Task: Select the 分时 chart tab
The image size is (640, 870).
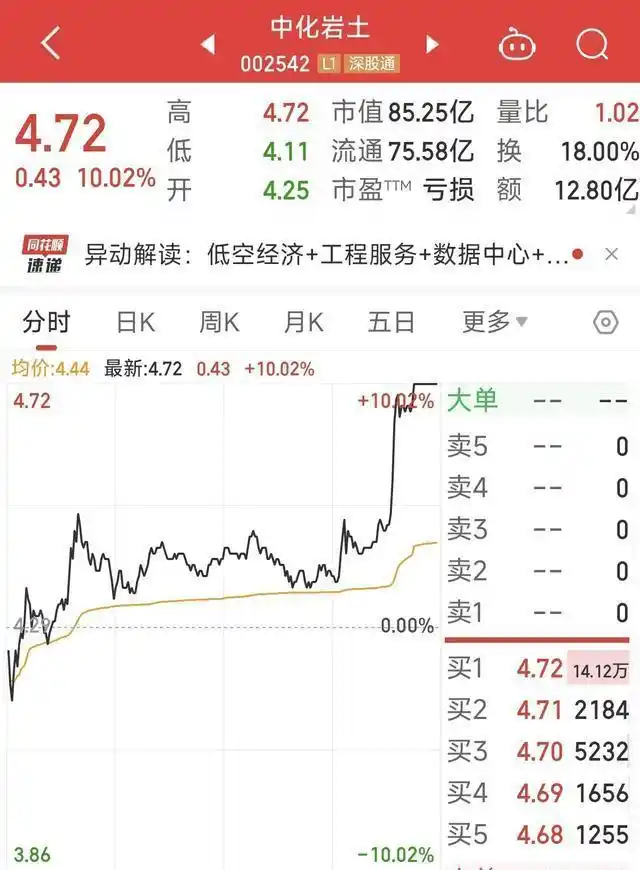Action: (x=47, y=322)
